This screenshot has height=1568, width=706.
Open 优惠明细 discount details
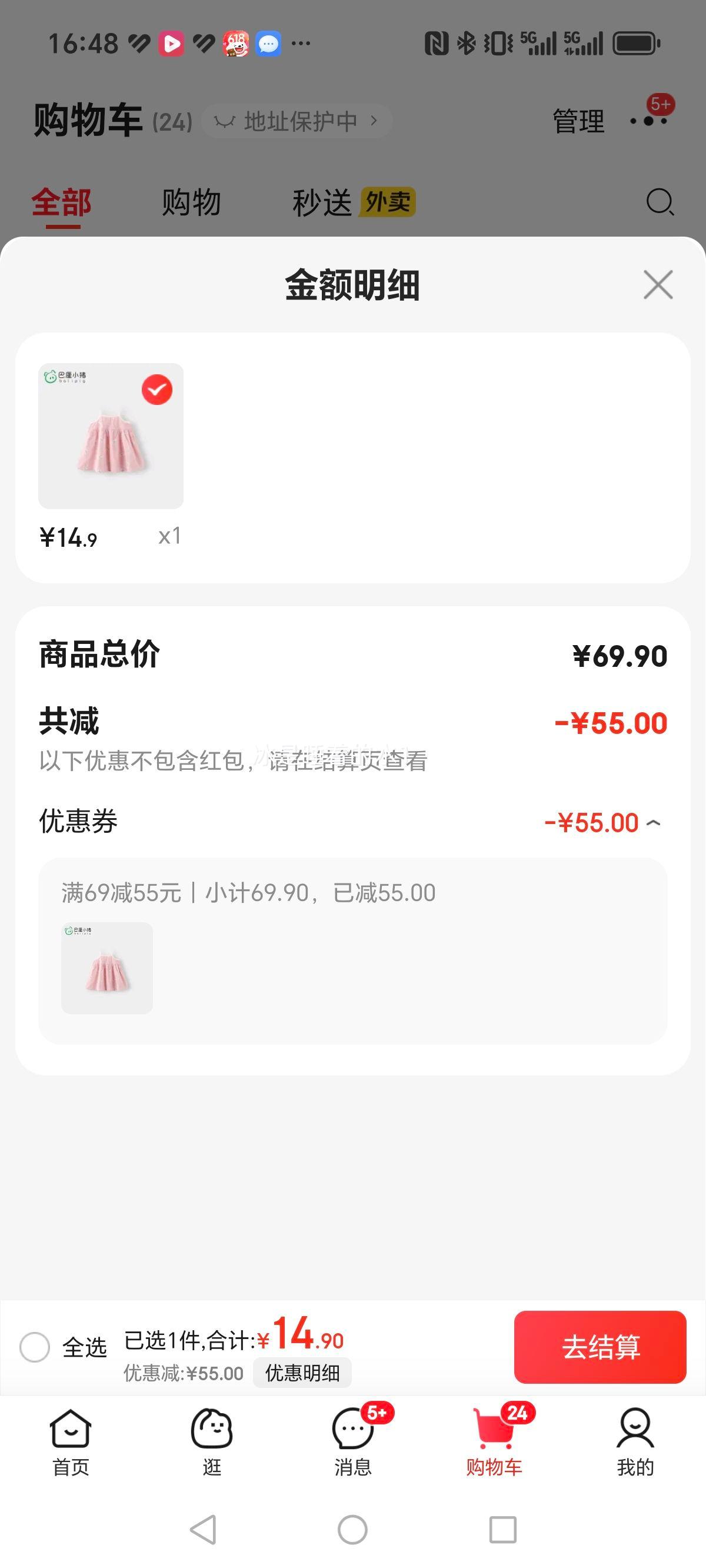[x=302, y=1373]
